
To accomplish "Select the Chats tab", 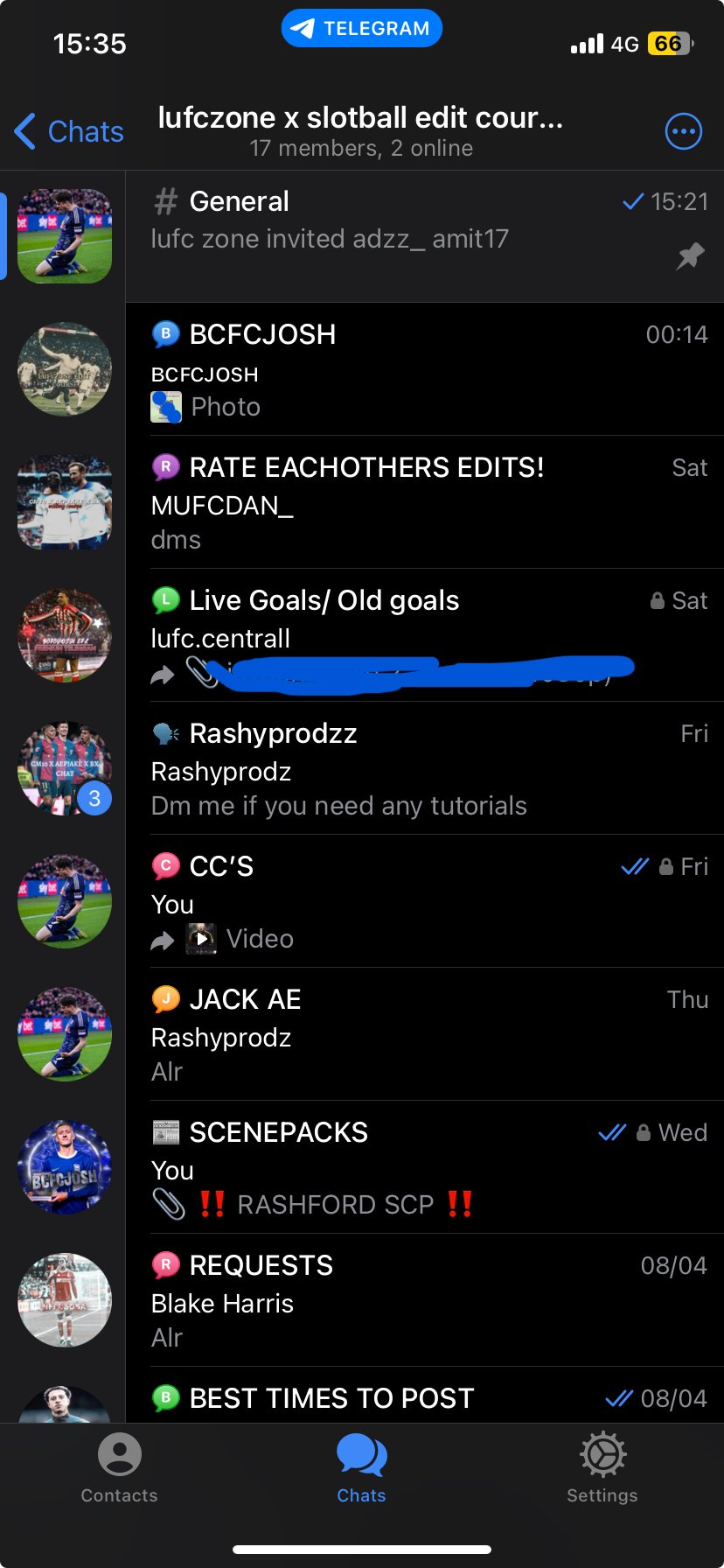I will (x=361, y=1468).
